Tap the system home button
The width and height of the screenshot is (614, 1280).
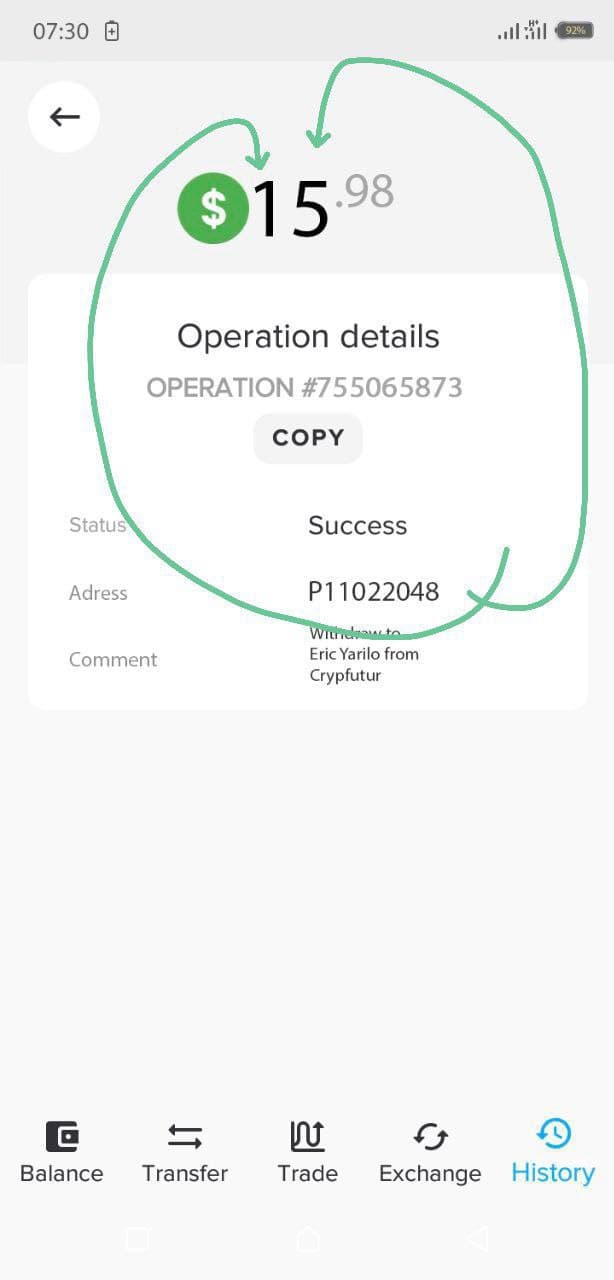click(308, 1240)
